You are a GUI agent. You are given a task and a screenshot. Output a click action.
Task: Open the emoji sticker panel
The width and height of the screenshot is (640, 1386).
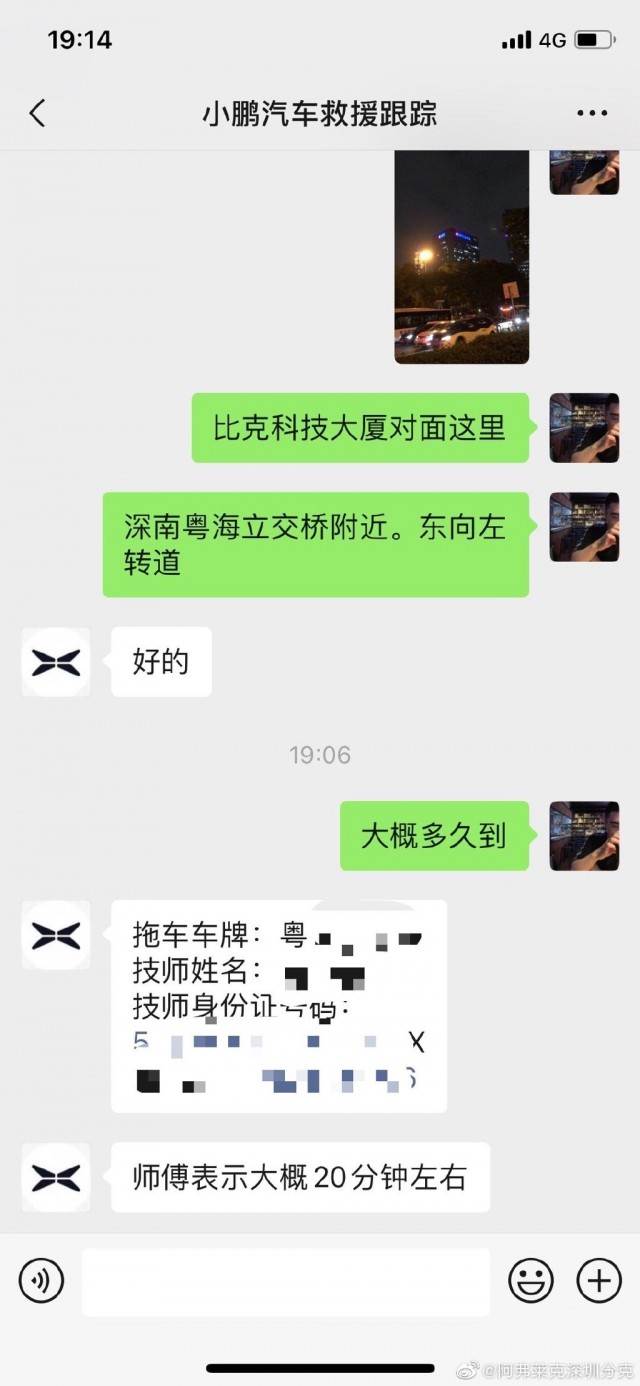[x=531, y=1280]
